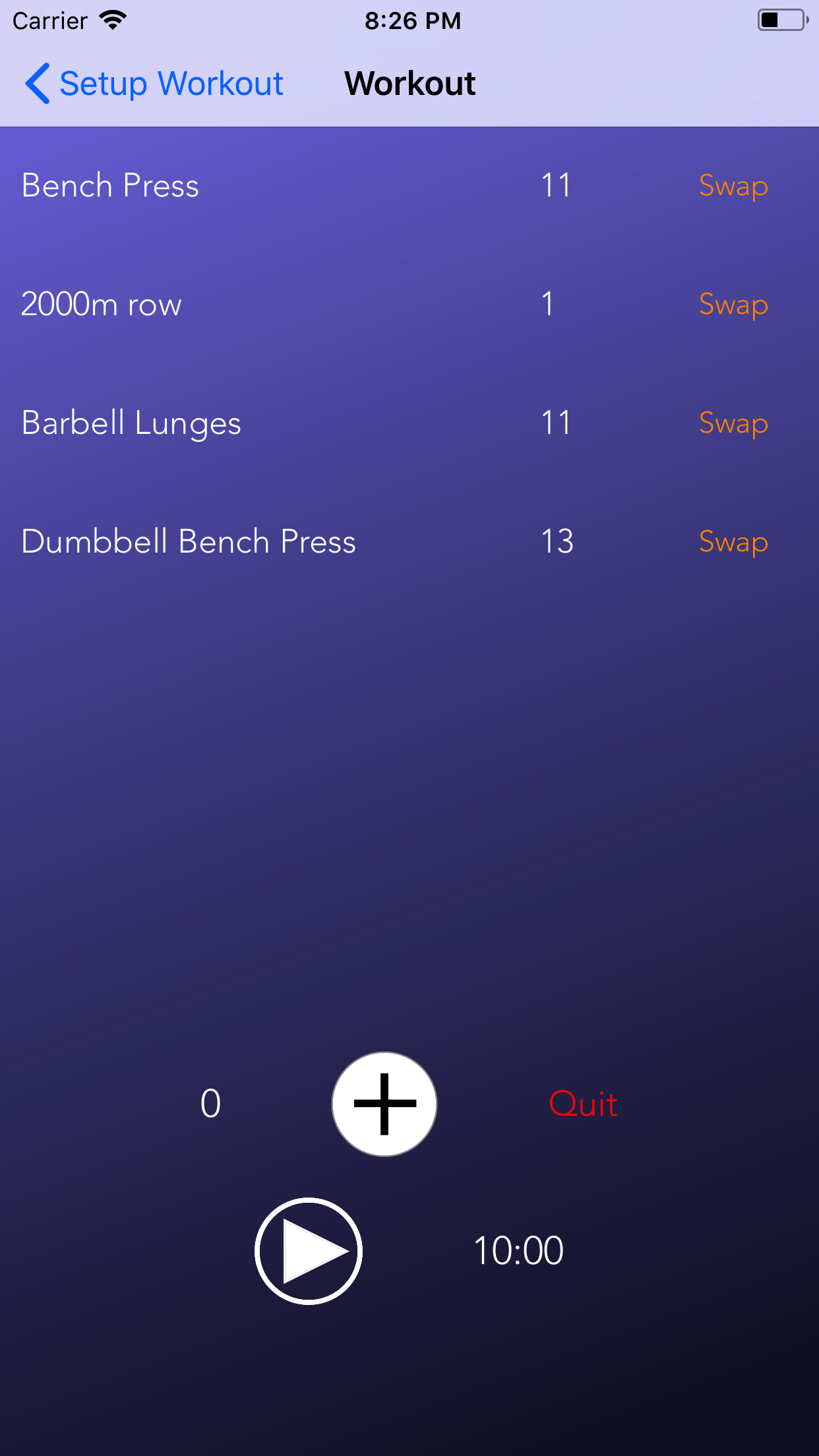Swap the Barbell Lunges exercise
This screenshot has height=1456, width=819.
click(x=733, y=423)
